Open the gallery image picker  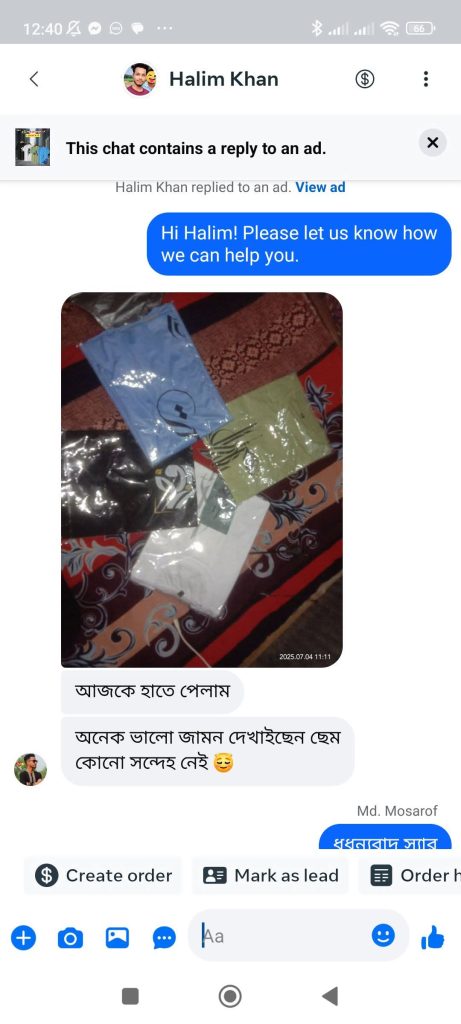[118, 938]
